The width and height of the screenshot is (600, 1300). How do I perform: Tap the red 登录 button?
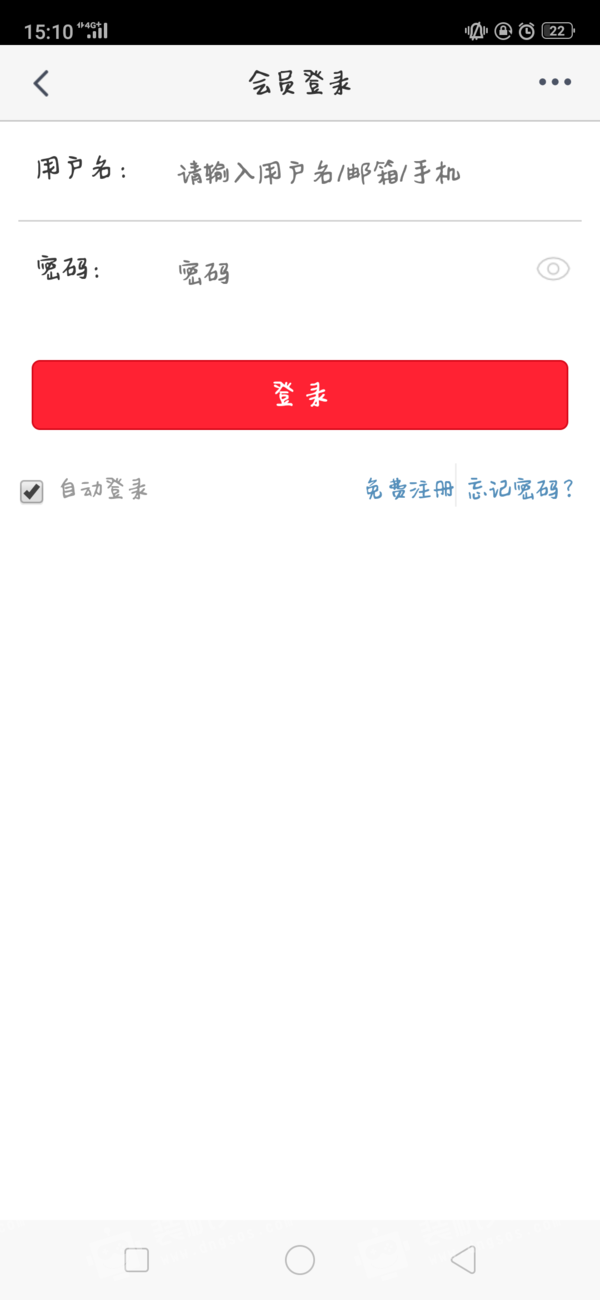coord(300,395)
